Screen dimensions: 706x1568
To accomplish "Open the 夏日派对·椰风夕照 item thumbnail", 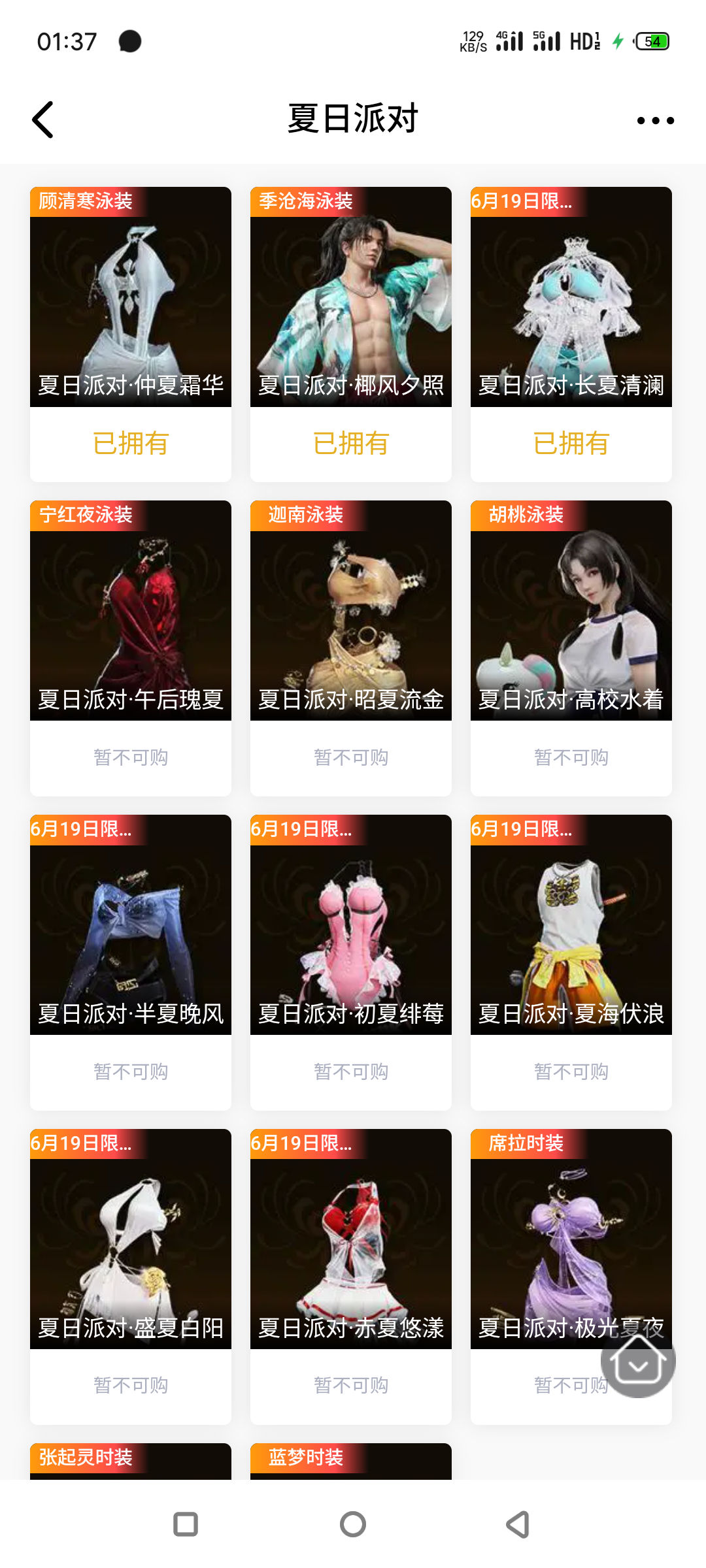I will point(350,297).
